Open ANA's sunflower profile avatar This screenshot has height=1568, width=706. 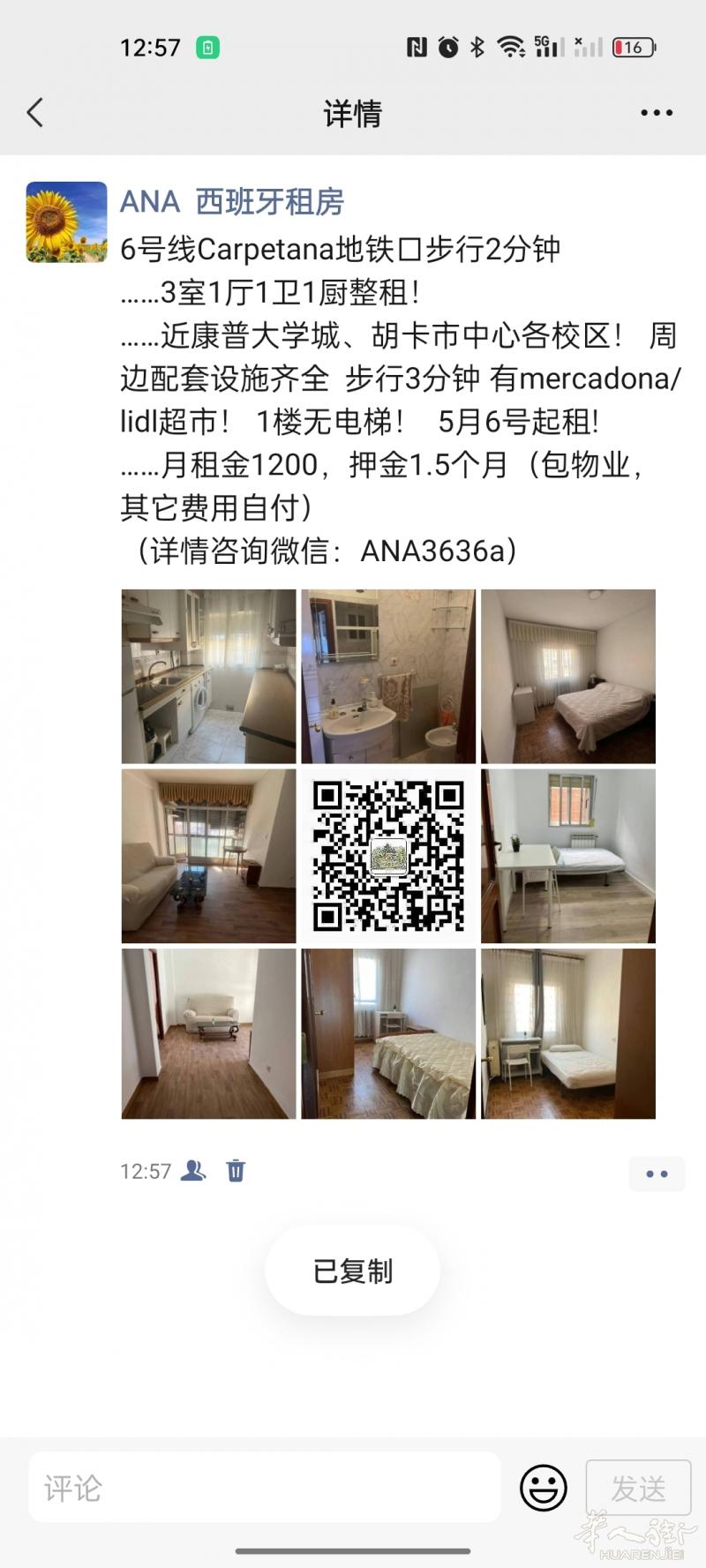(66, 222)
